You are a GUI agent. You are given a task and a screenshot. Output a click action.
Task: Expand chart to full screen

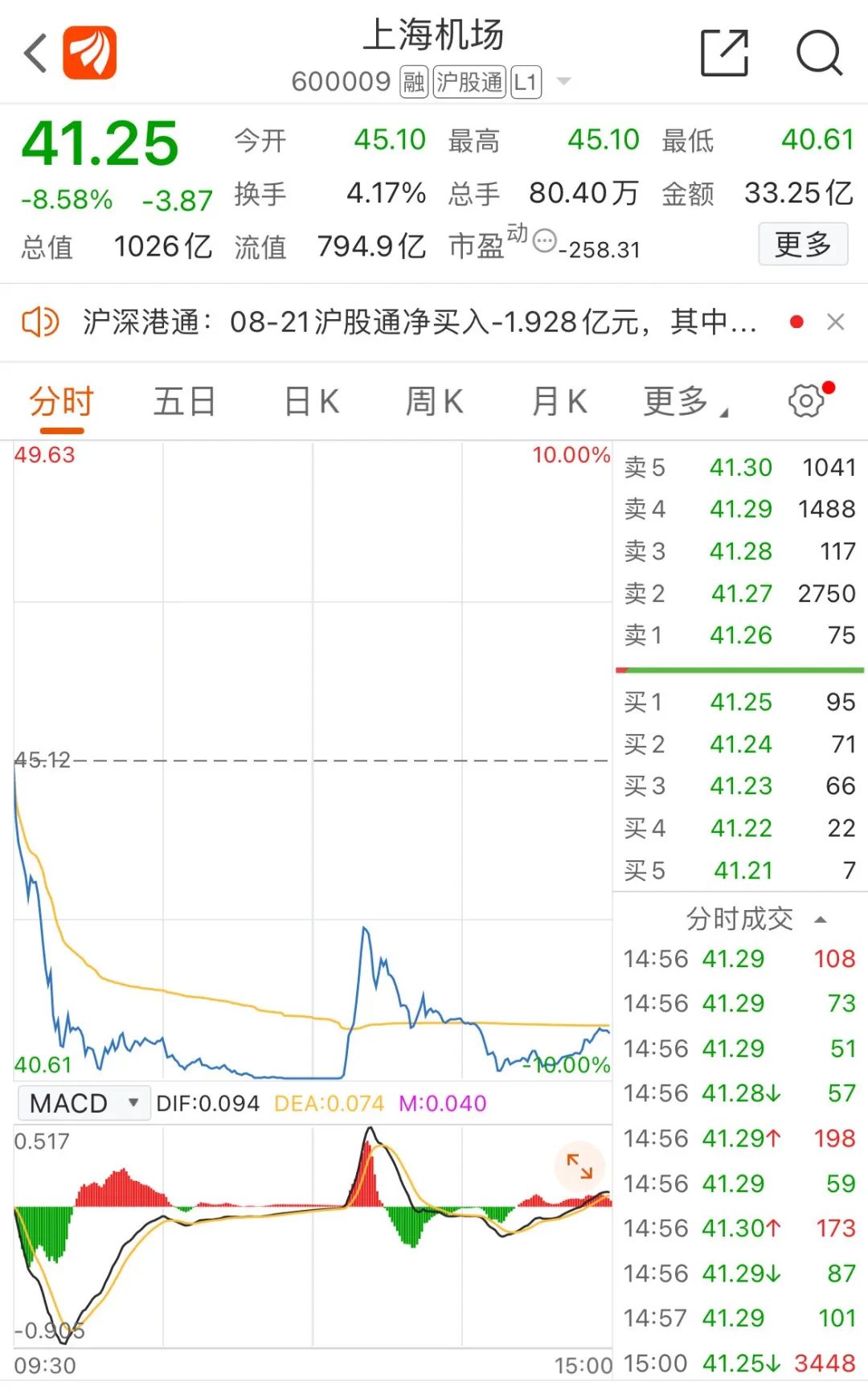coord(579,1166)
